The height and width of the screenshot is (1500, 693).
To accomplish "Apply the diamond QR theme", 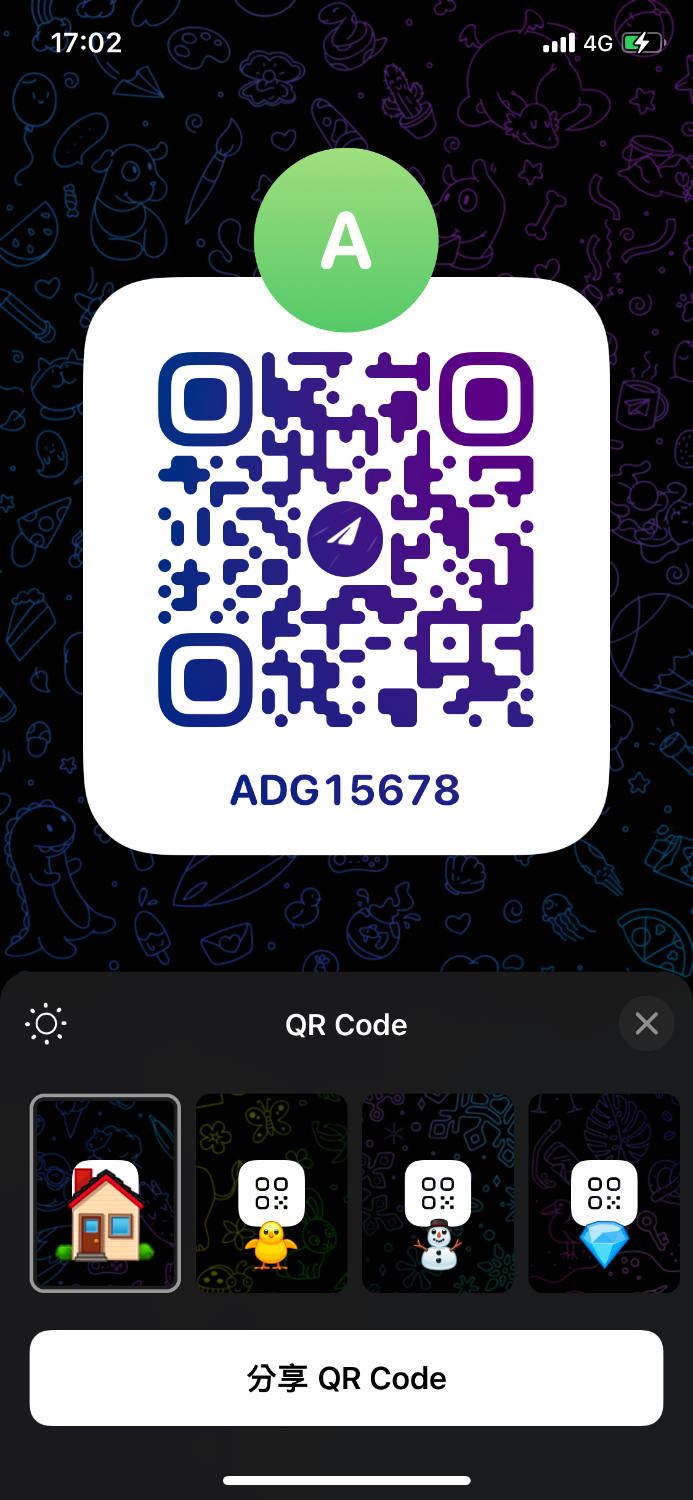I will (x=604, y=1193).
